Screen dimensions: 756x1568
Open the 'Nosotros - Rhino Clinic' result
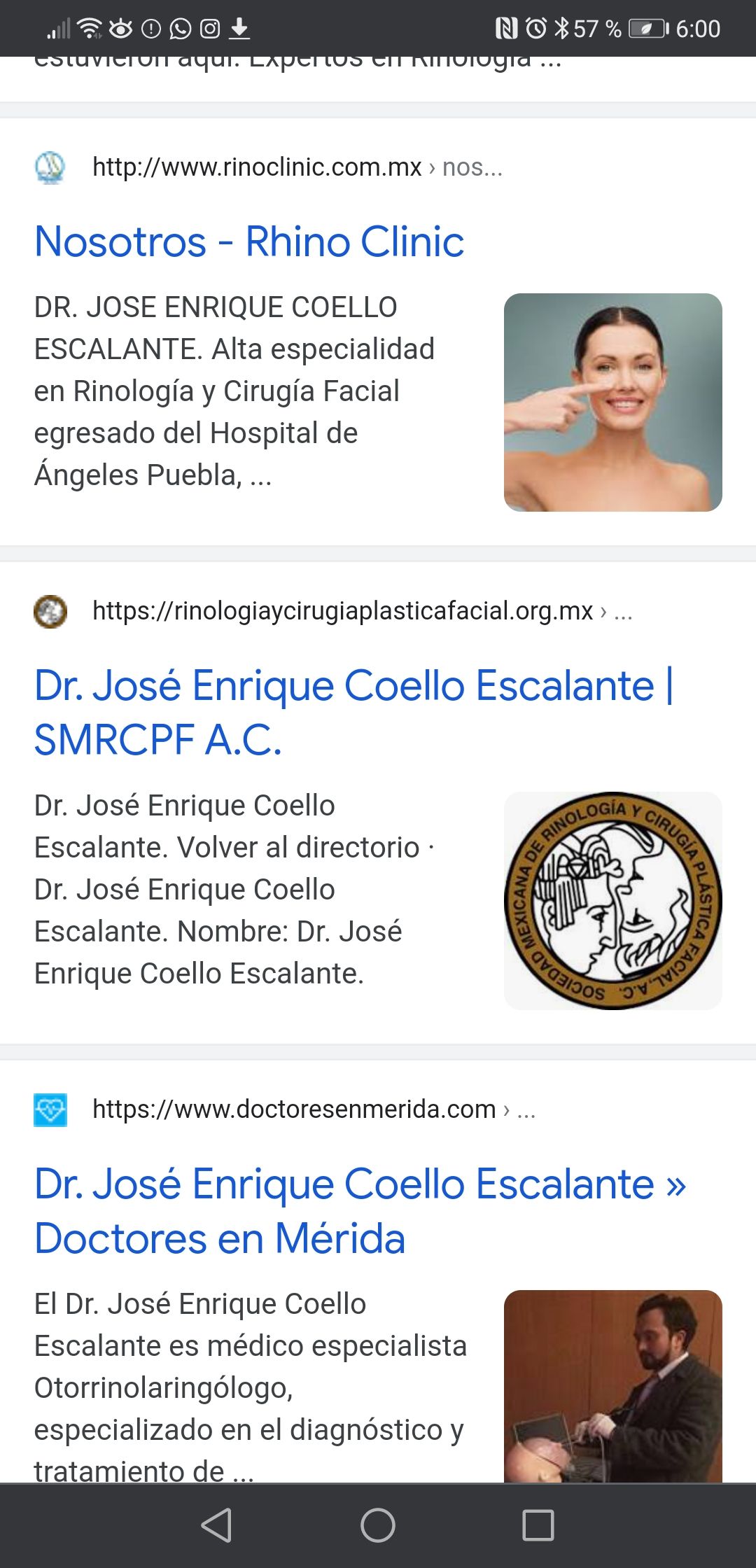(248, 242)
